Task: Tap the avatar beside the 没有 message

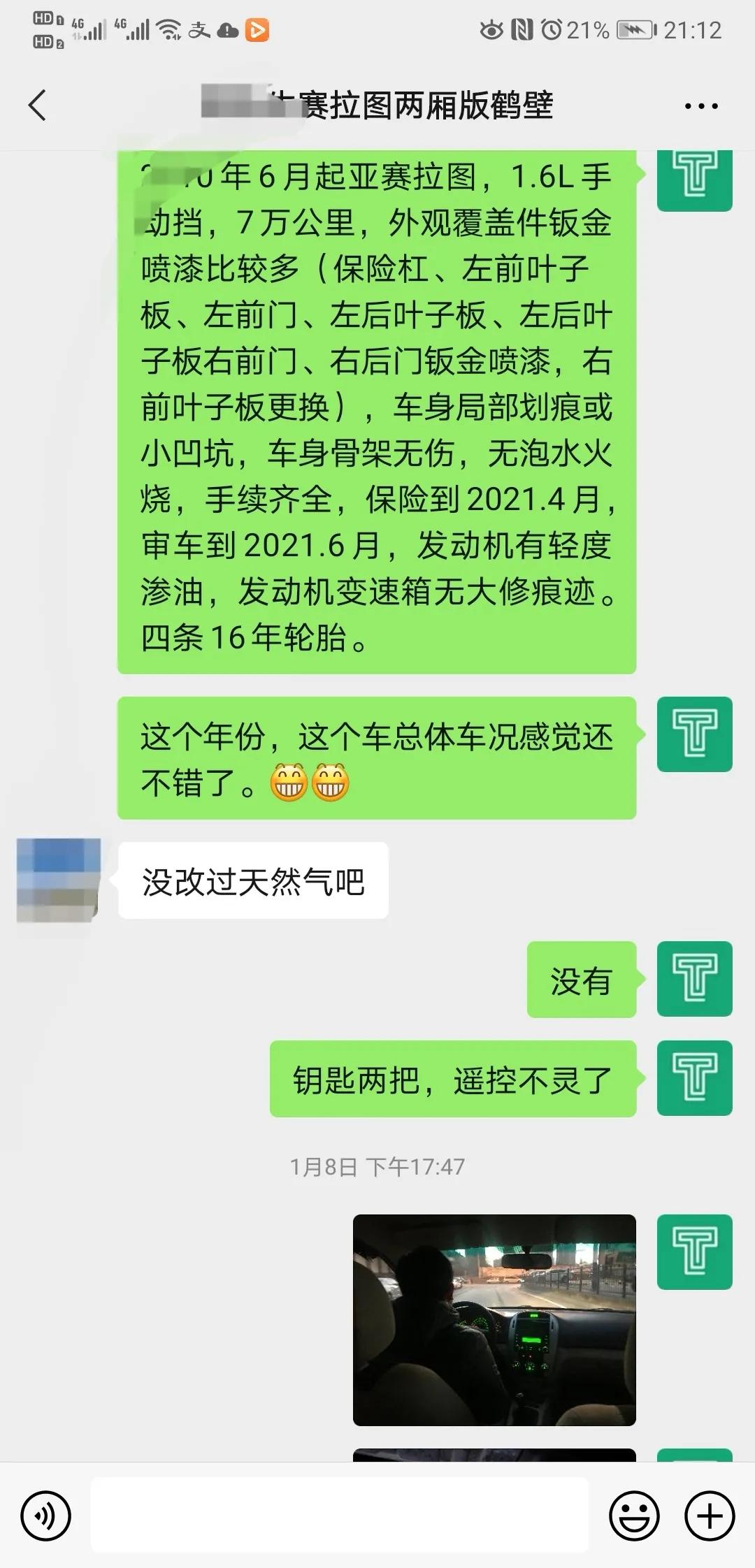Action: tap(694, 978)
